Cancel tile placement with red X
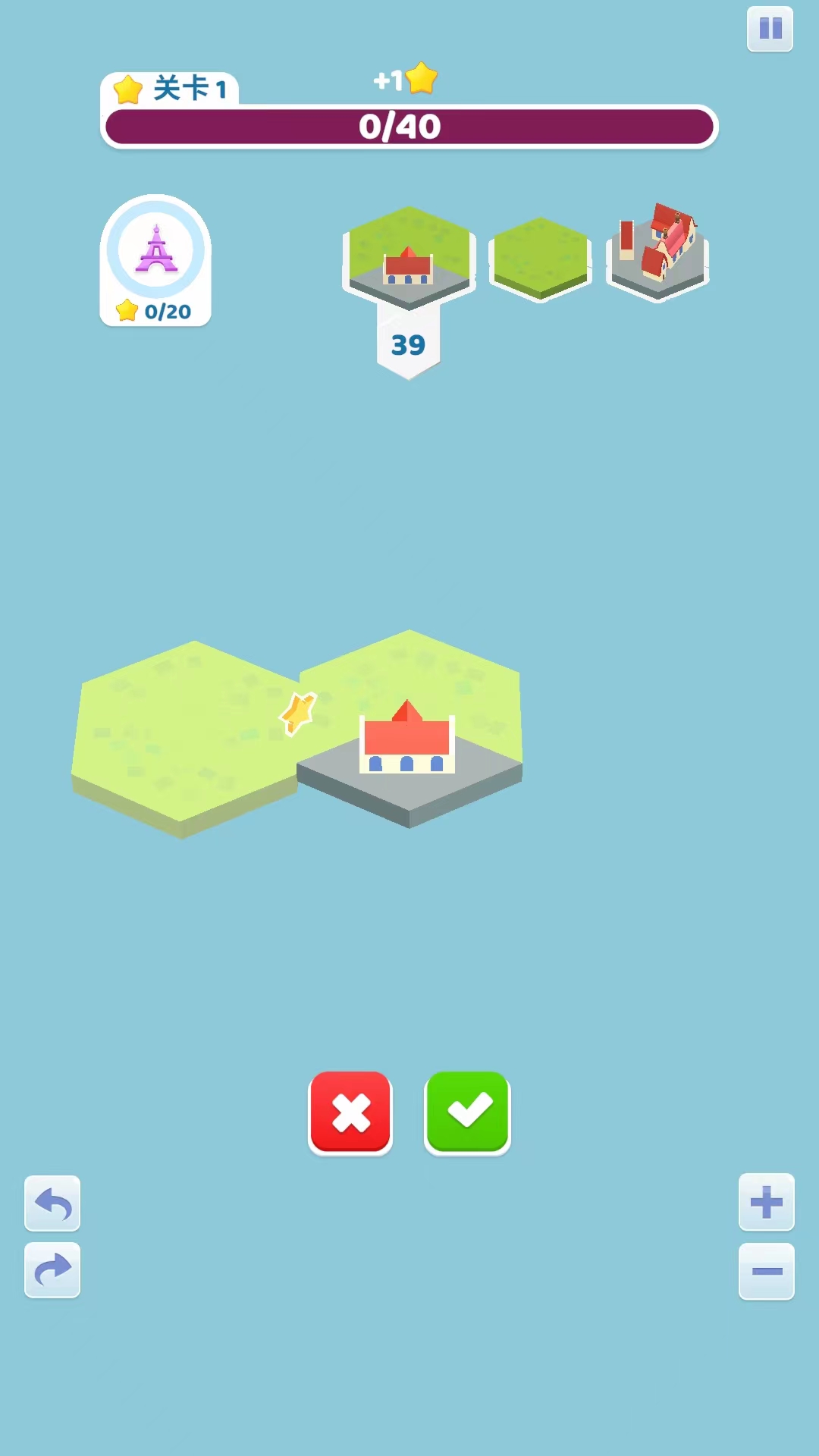Viewport: 819px width, 1456px height. (x=350, y=1112)
